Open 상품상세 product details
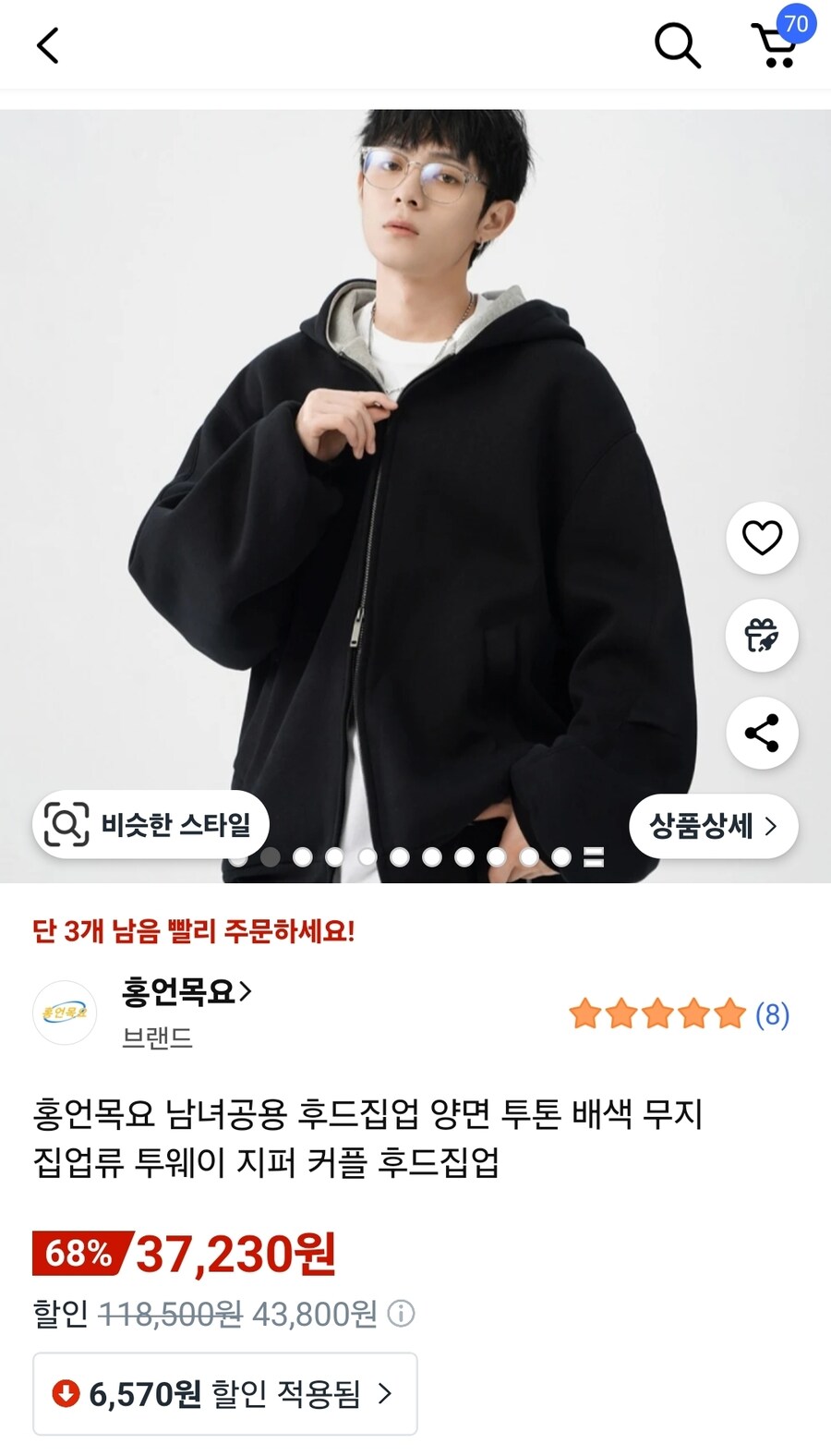This screenshot has height=1456, width=831. tap(713, 825)
